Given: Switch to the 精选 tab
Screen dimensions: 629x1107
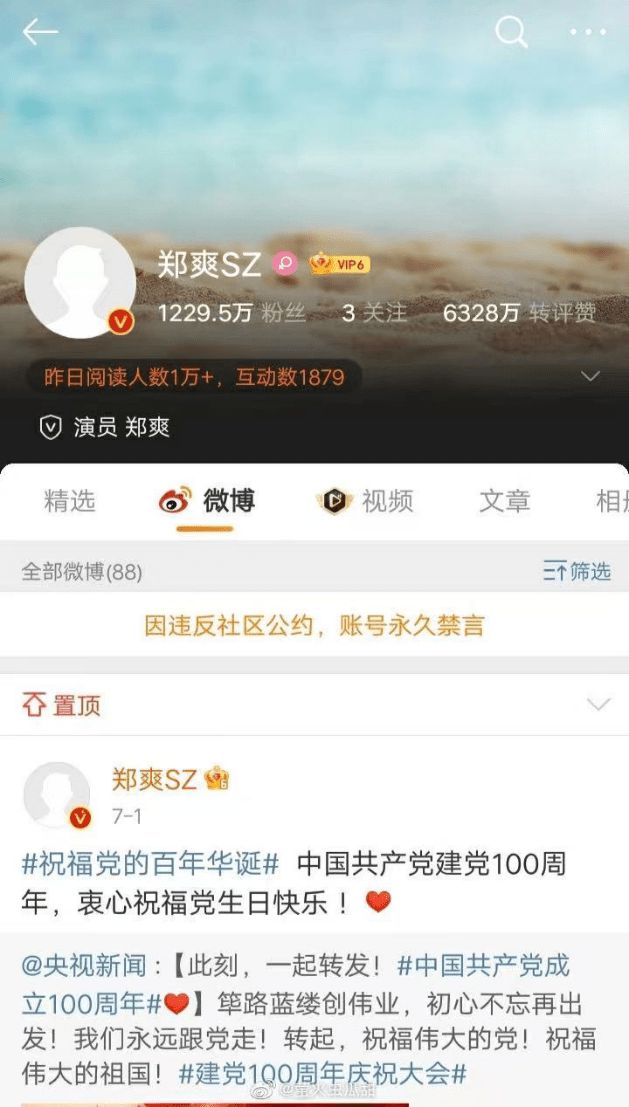Looking at the screenshot, I should (x=69, y=501).
